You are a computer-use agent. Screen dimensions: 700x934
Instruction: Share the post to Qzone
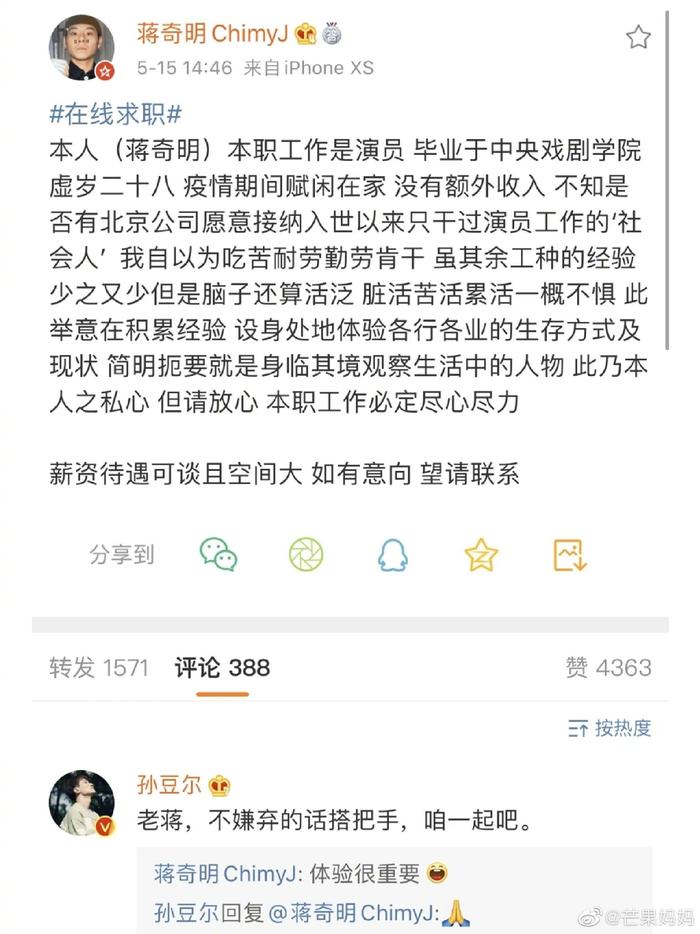coord(481,554)
